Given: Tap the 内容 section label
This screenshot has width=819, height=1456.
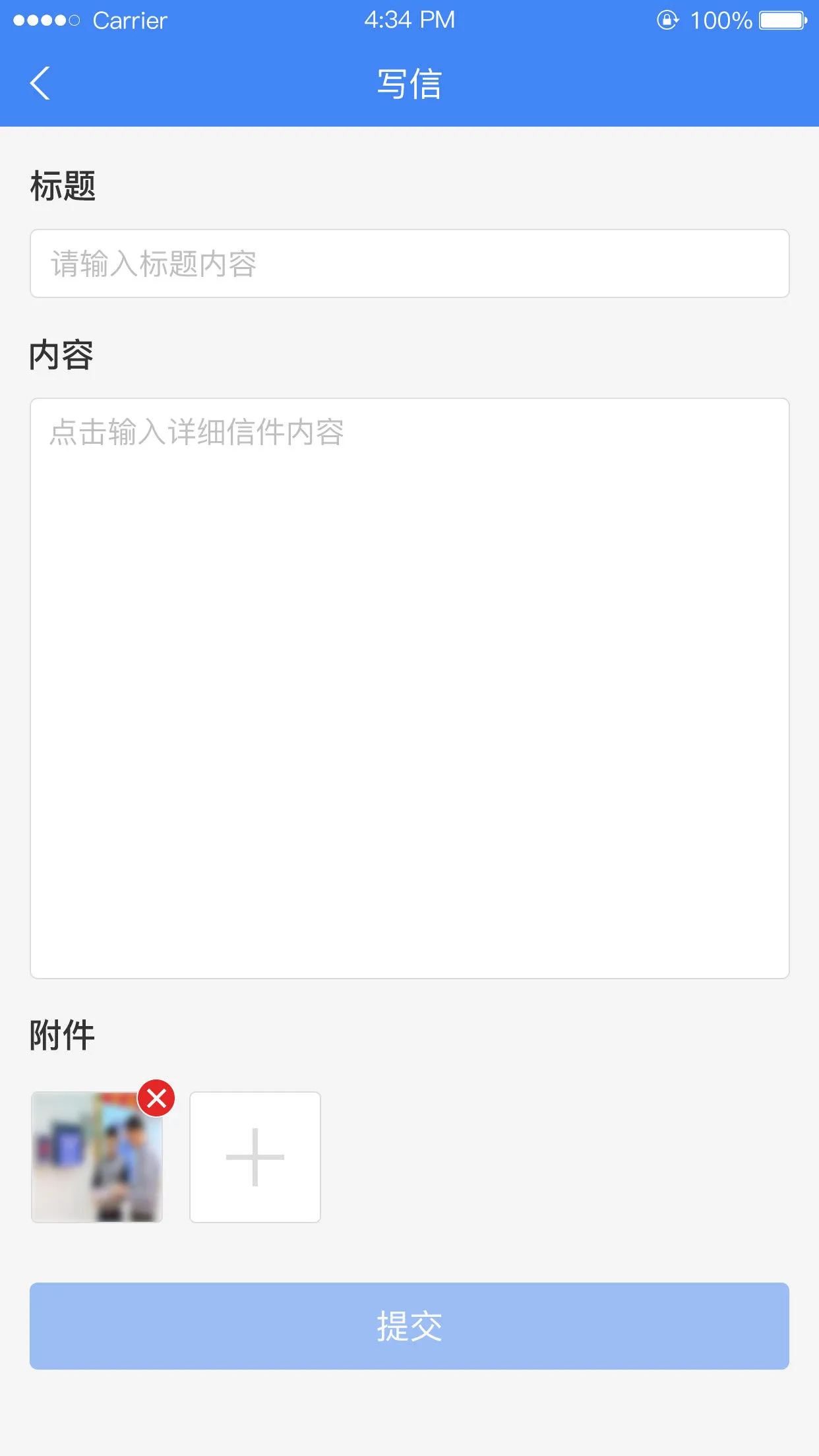Looking at the screenshot, I should coord(63,355).
